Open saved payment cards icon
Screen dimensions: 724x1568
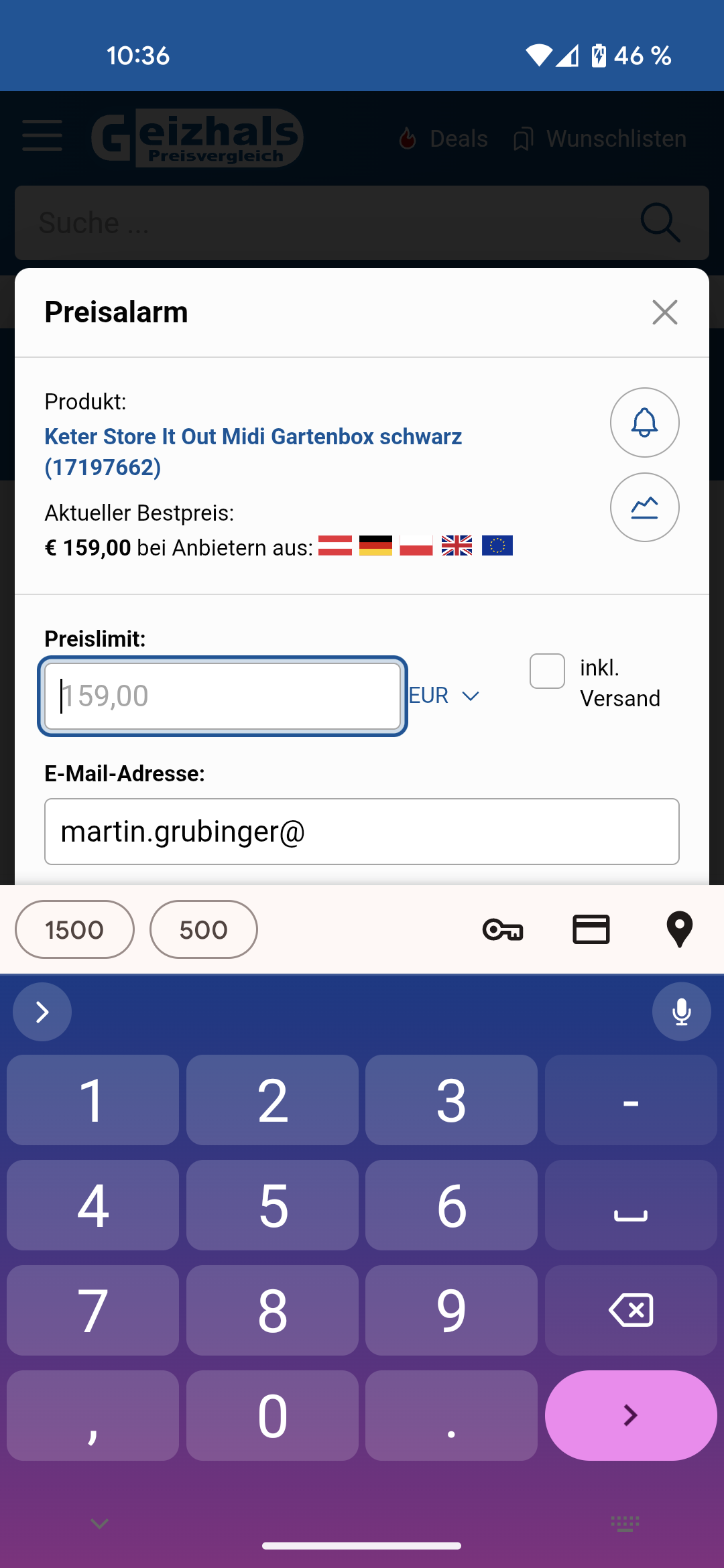pos(591,929)
